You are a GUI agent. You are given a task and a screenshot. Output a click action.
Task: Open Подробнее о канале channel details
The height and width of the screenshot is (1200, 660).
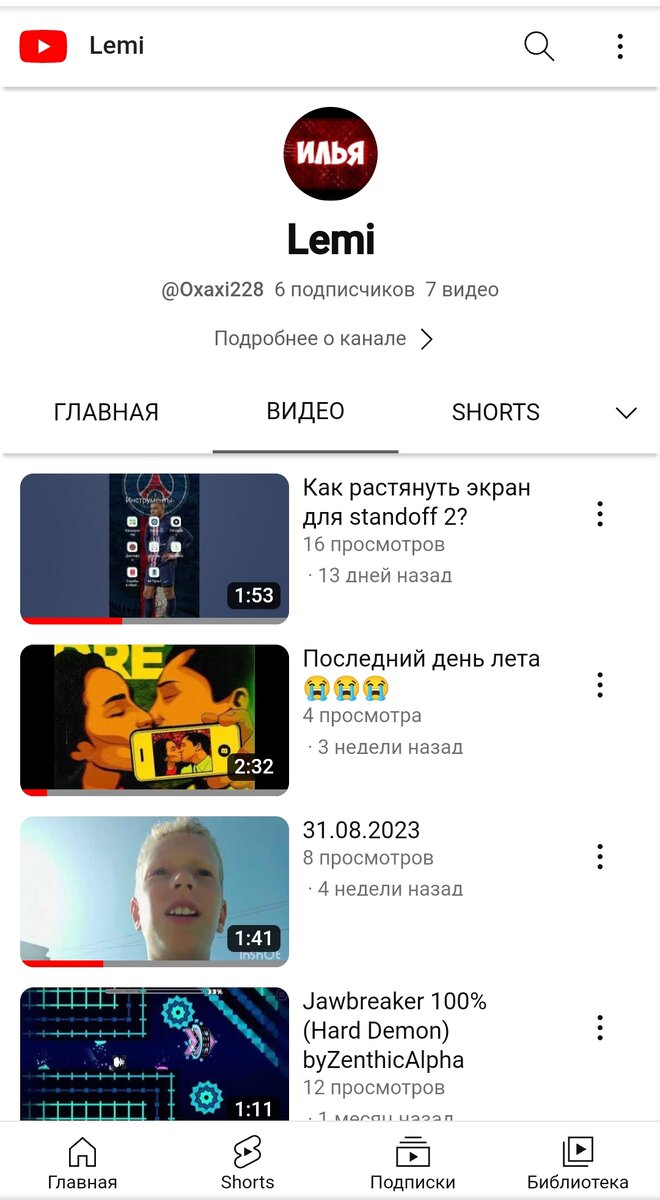tap(323, 339)
